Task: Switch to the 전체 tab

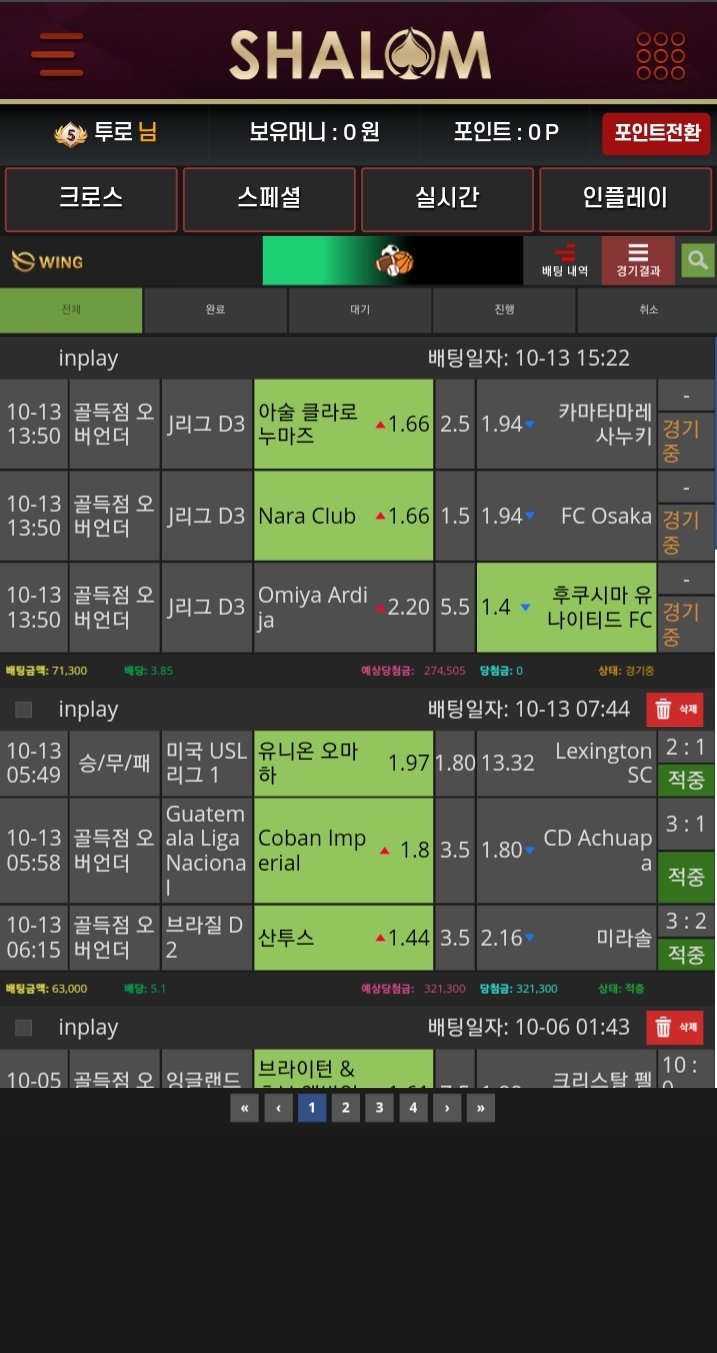Action: point(71,310)
